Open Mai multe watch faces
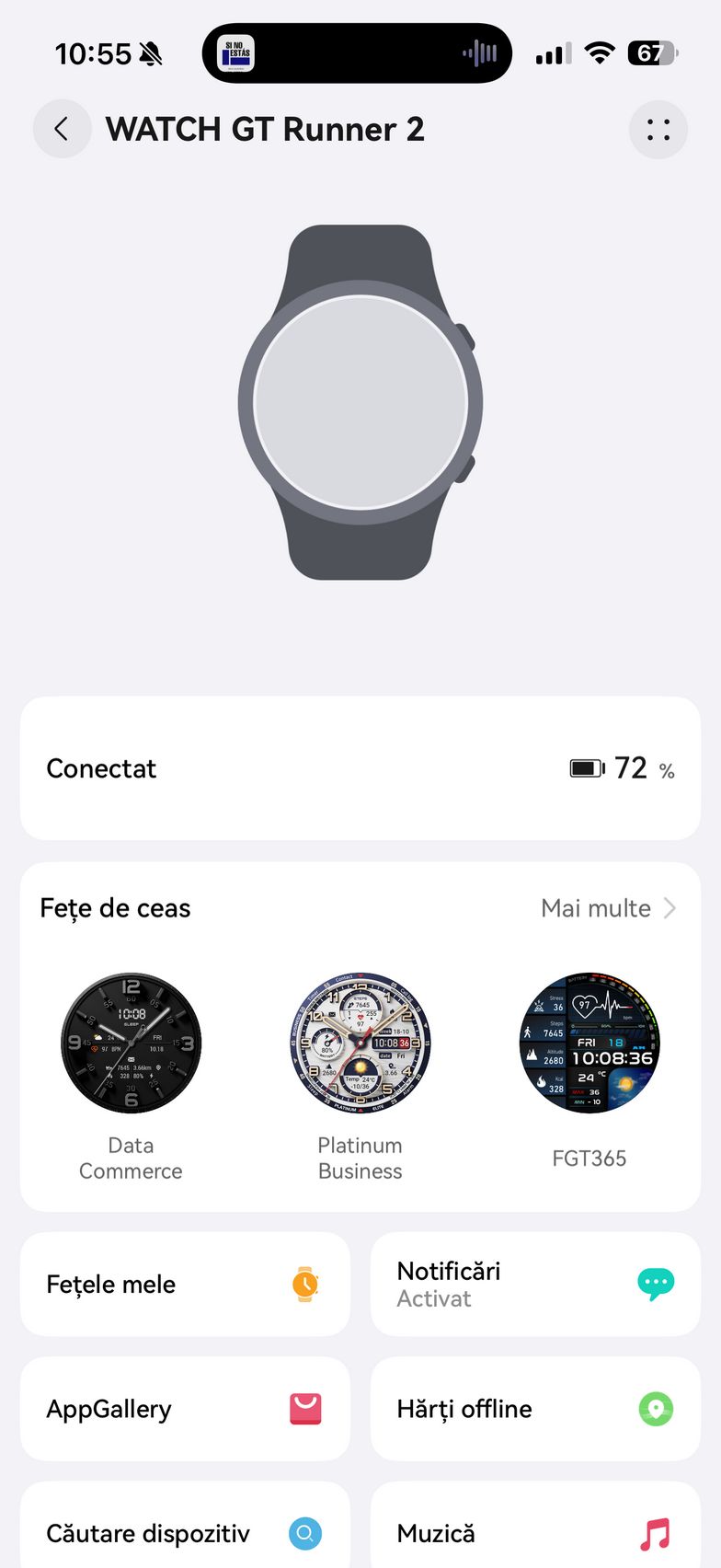This screenshot has width=721, height=1568. [609, 908]
